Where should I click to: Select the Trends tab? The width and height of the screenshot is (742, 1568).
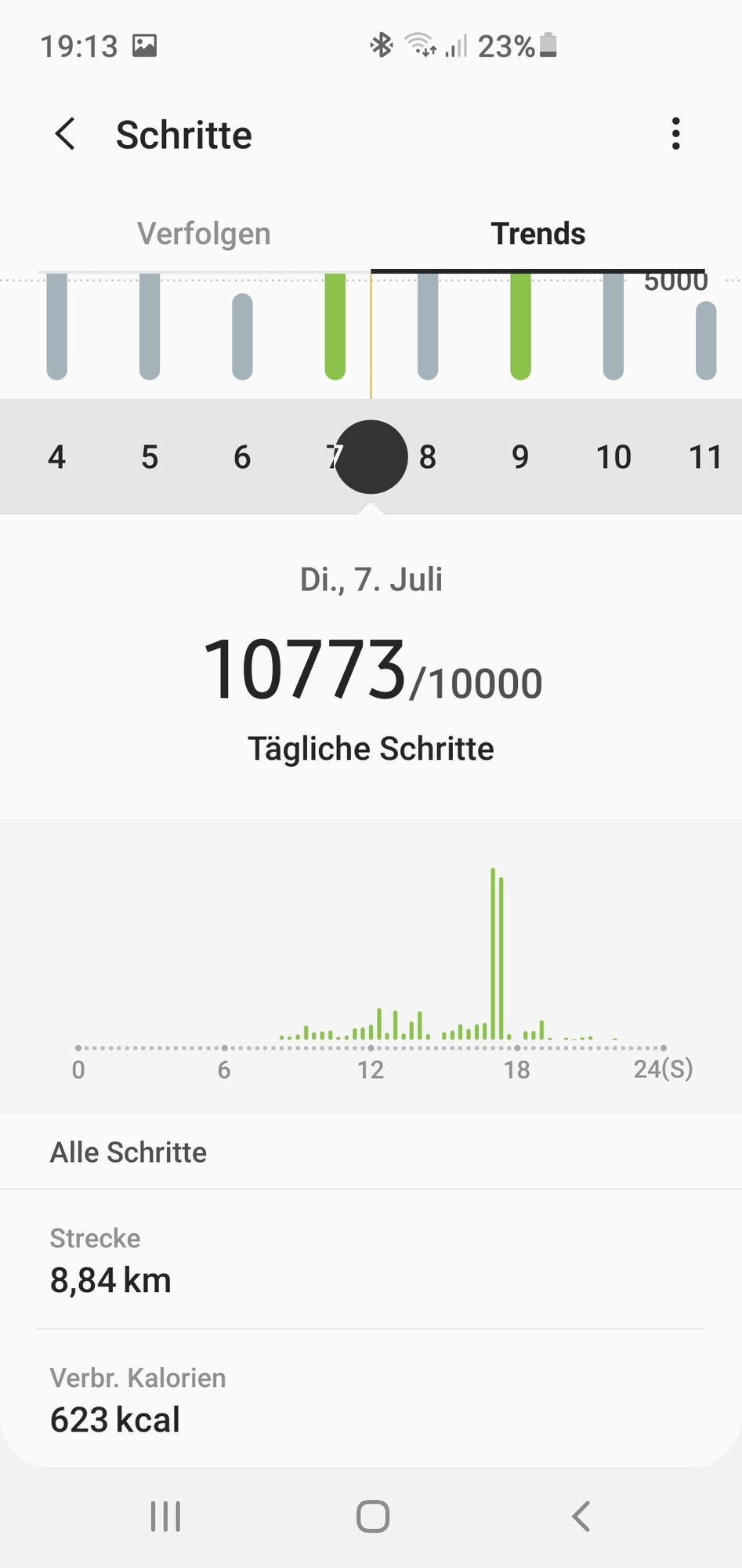coord(537,234)
